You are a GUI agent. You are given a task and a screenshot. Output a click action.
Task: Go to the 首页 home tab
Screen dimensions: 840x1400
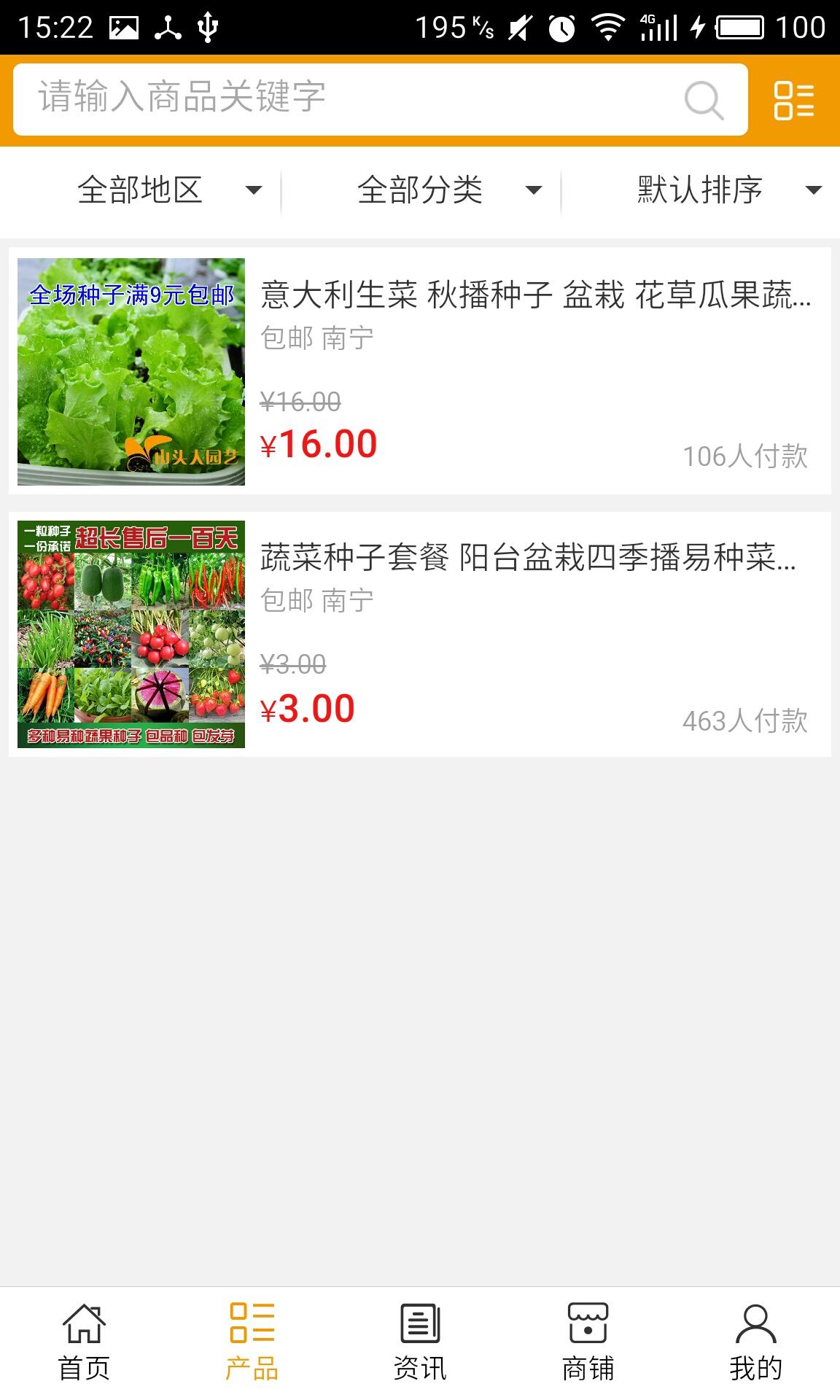click(x=84, y=1343)
